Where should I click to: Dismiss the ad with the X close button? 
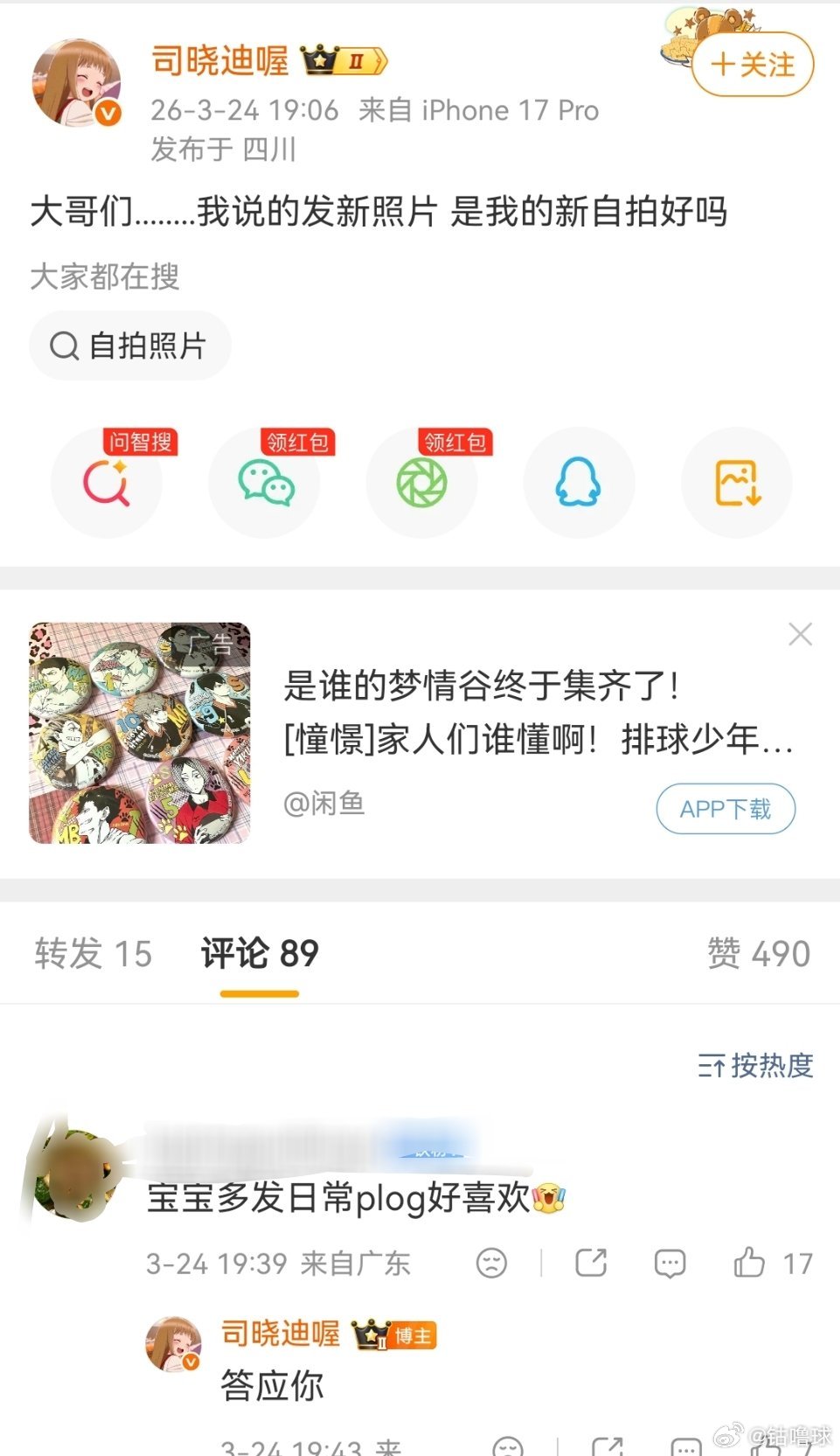tap(800, 635)
